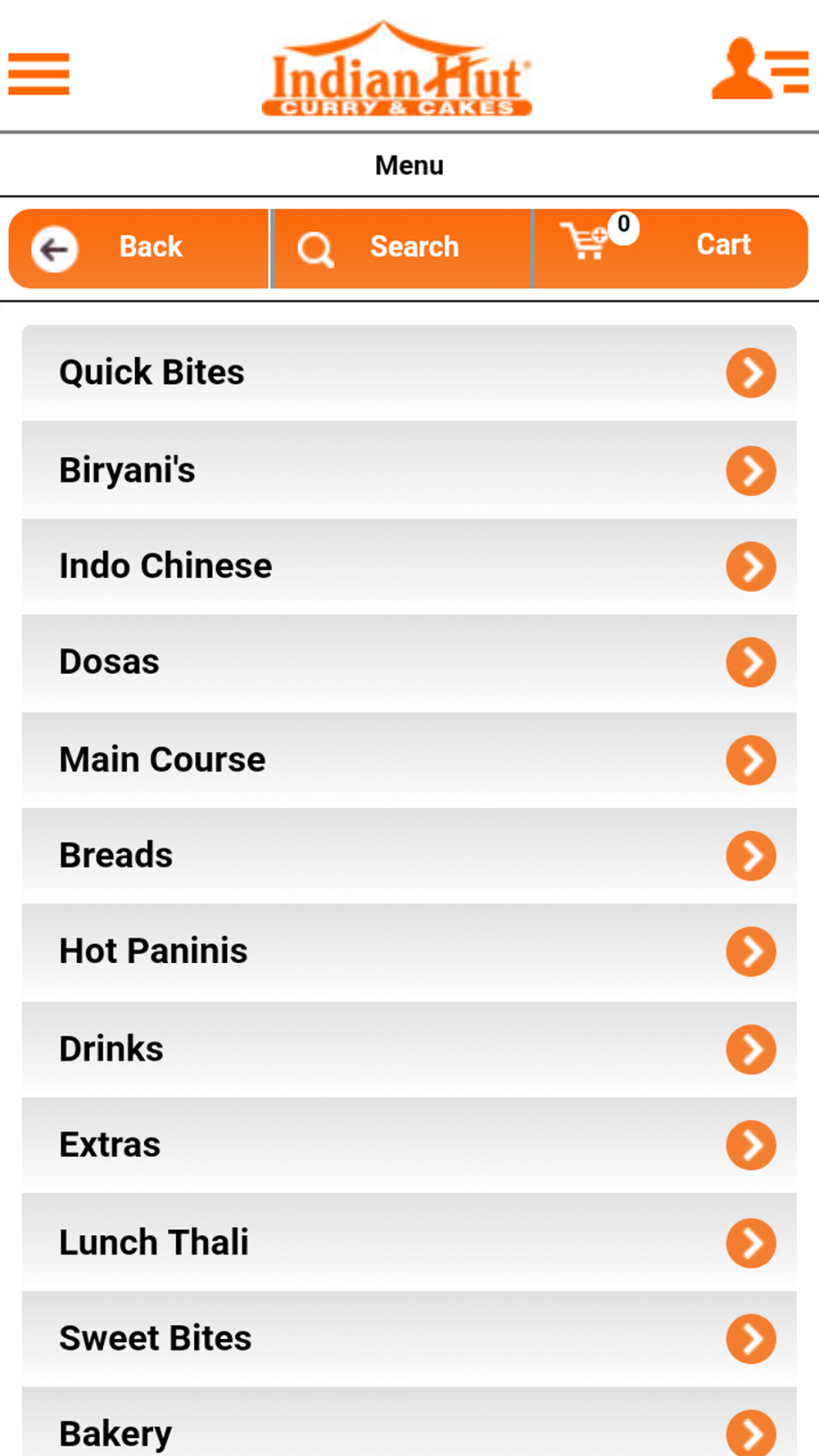Open the hamburger drawer menu
819x1456 pixels.
click(38, 74)
